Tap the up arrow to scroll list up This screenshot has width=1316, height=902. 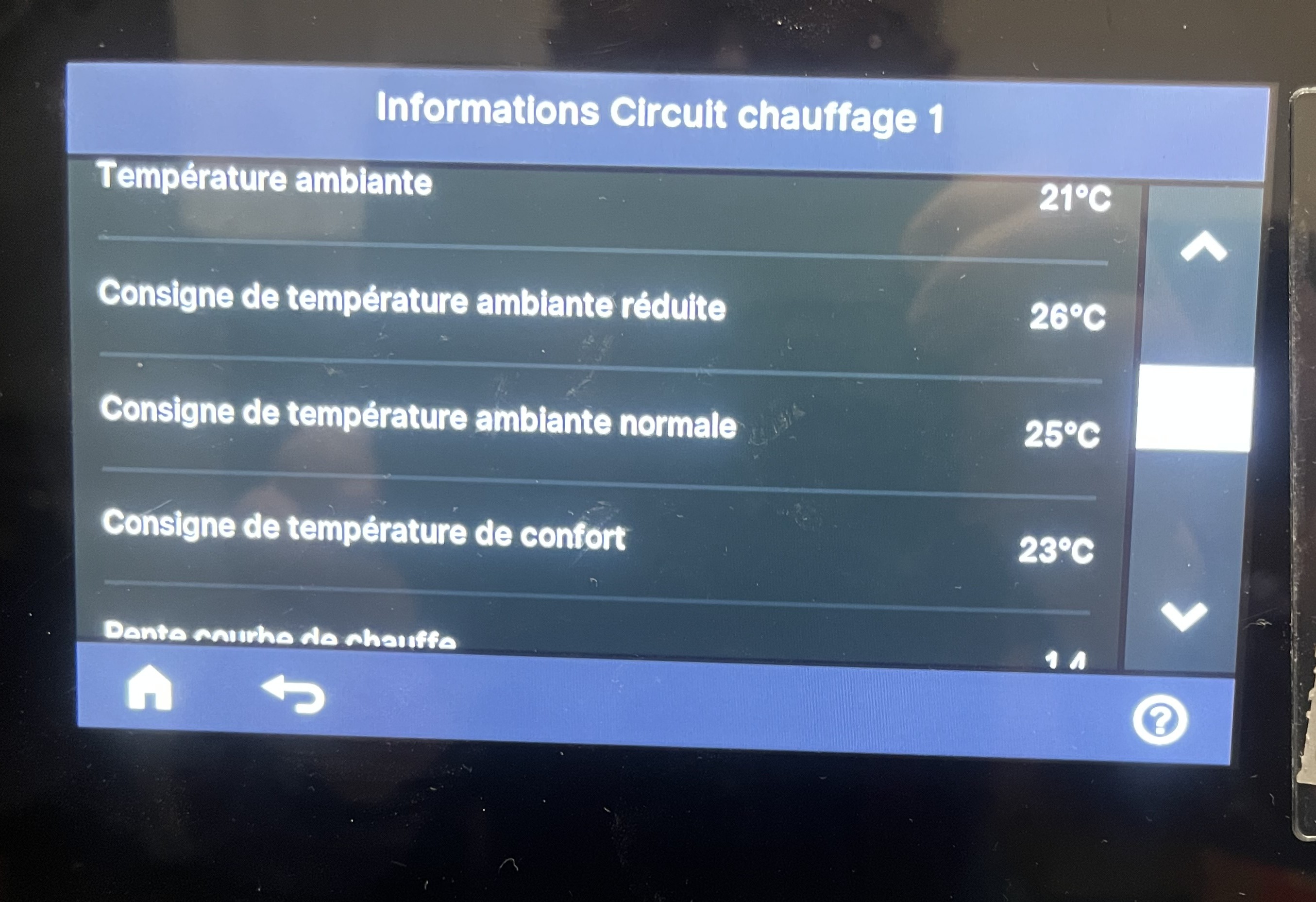coord(1203,247)
